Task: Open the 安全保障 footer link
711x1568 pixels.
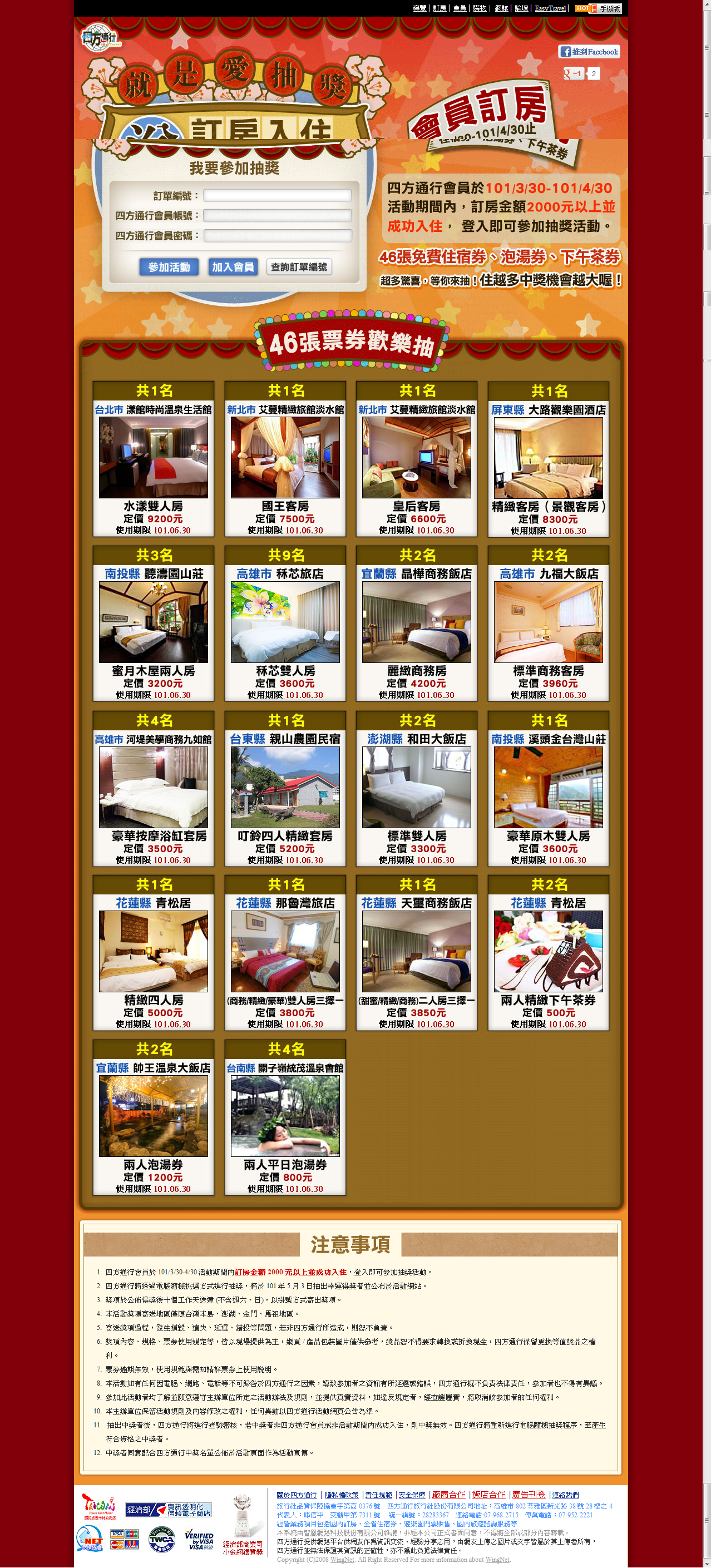Action: tap(412, 1495)
